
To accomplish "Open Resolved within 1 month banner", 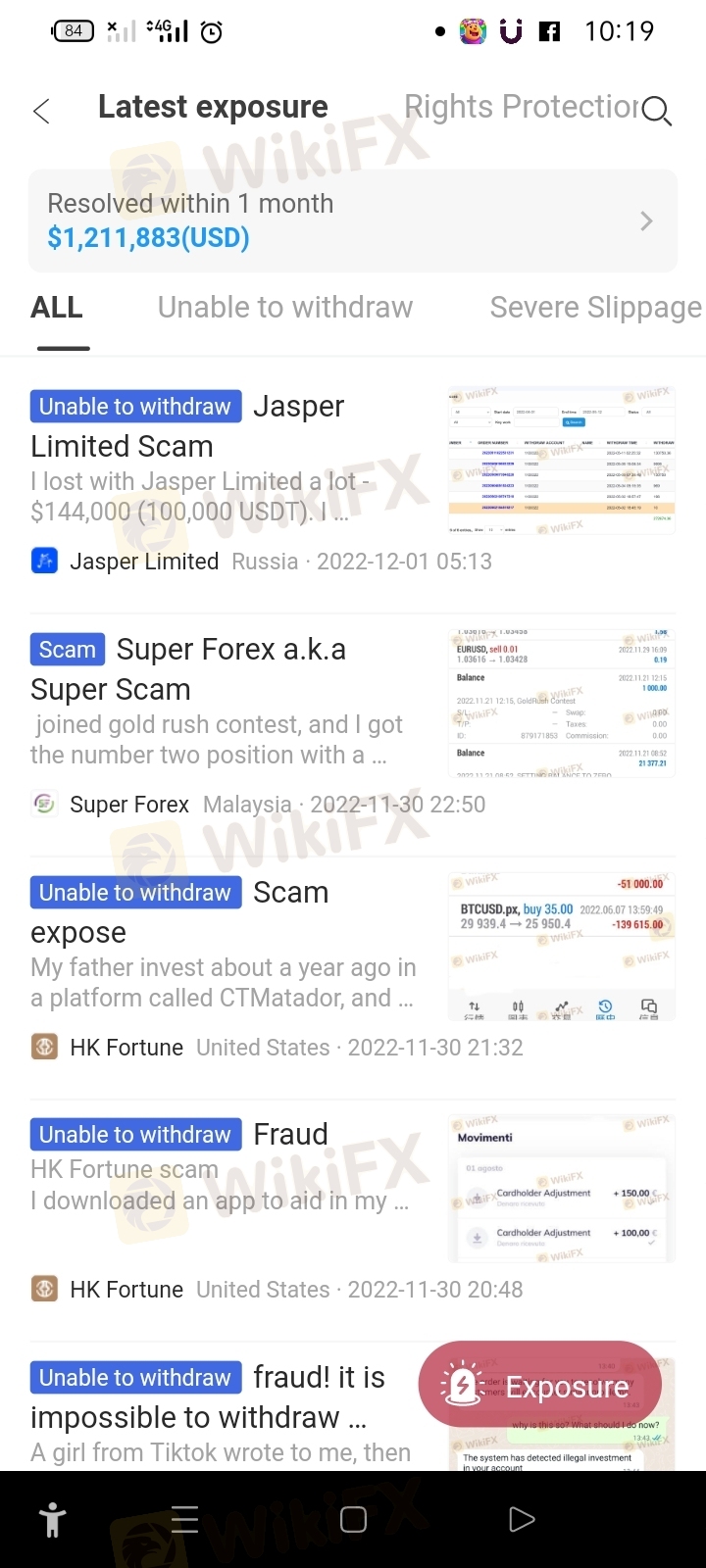I will point(353,220).
